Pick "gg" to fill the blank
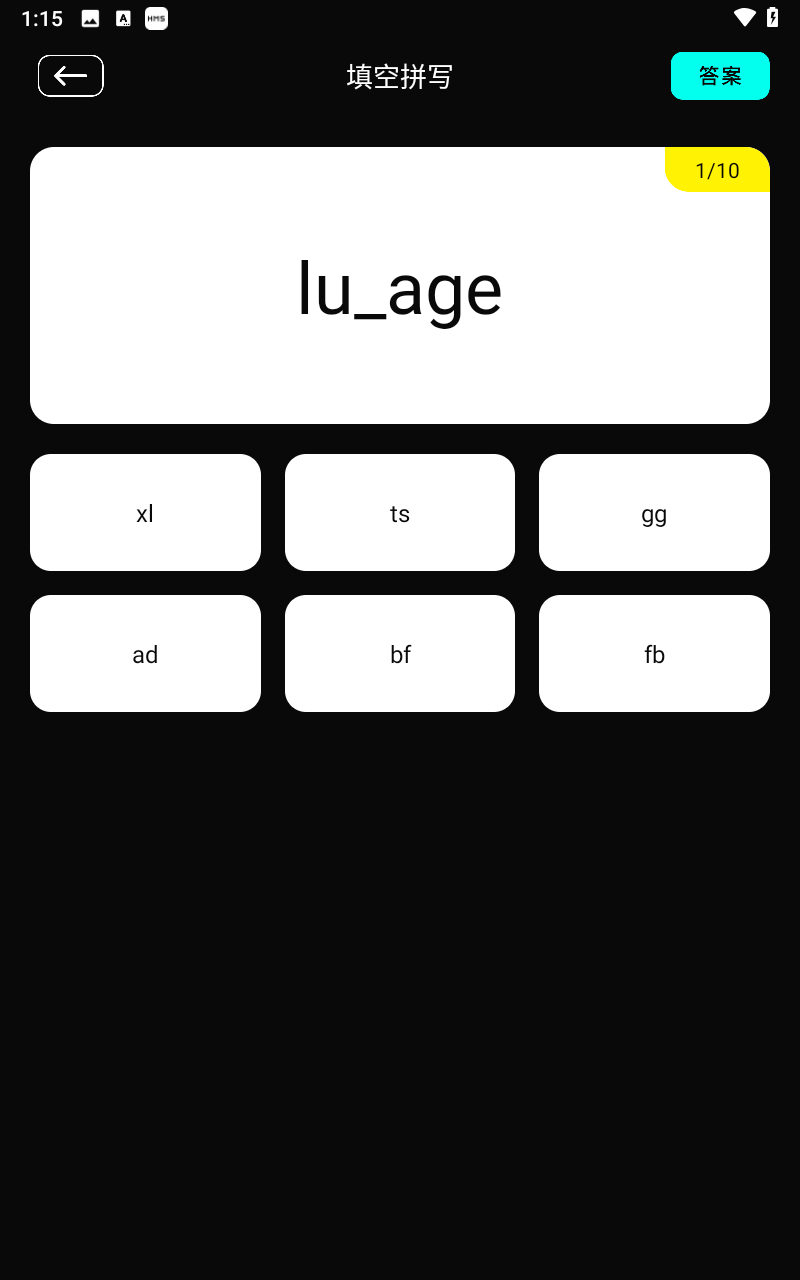 click(654, 513)
